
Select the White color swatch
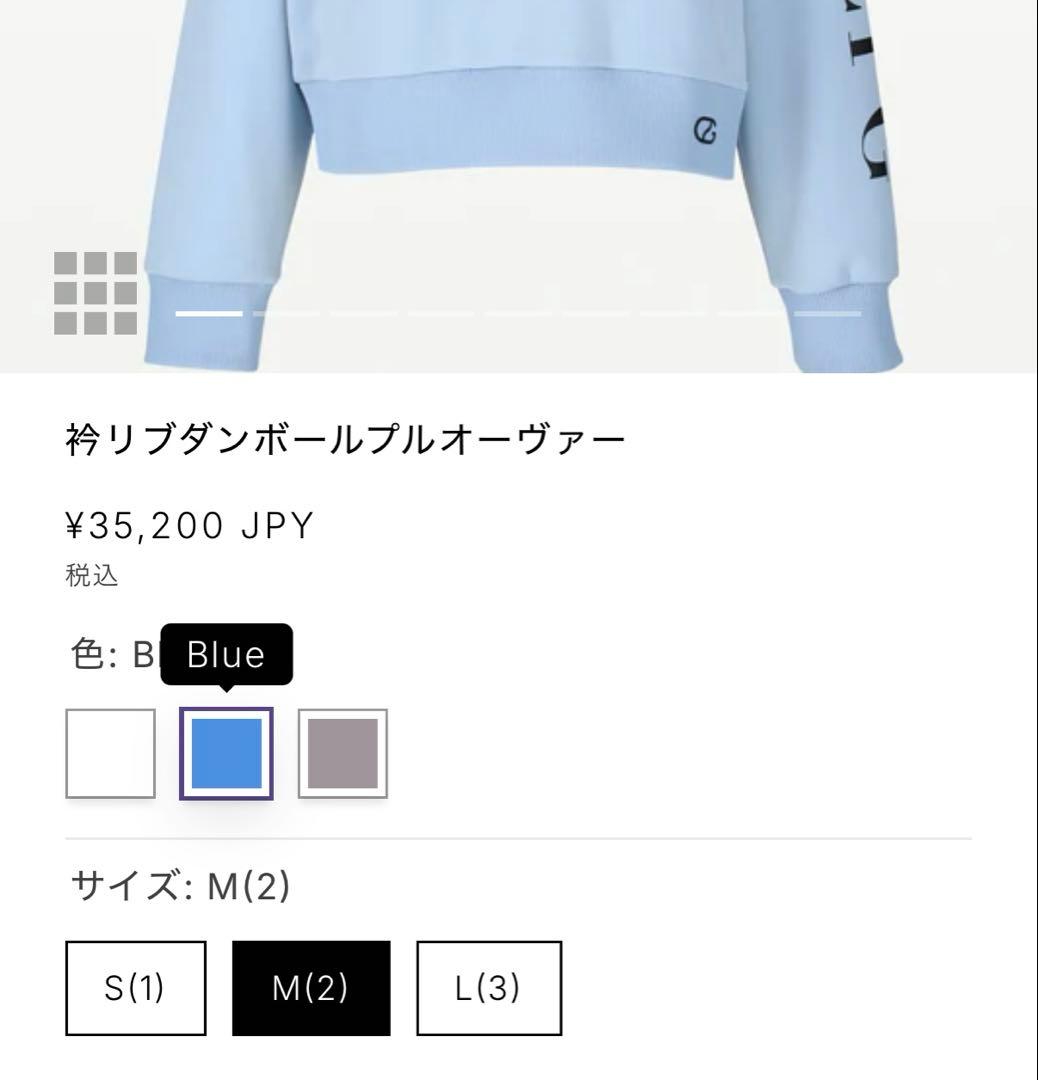pyautogui.click(x=110, y=753)
